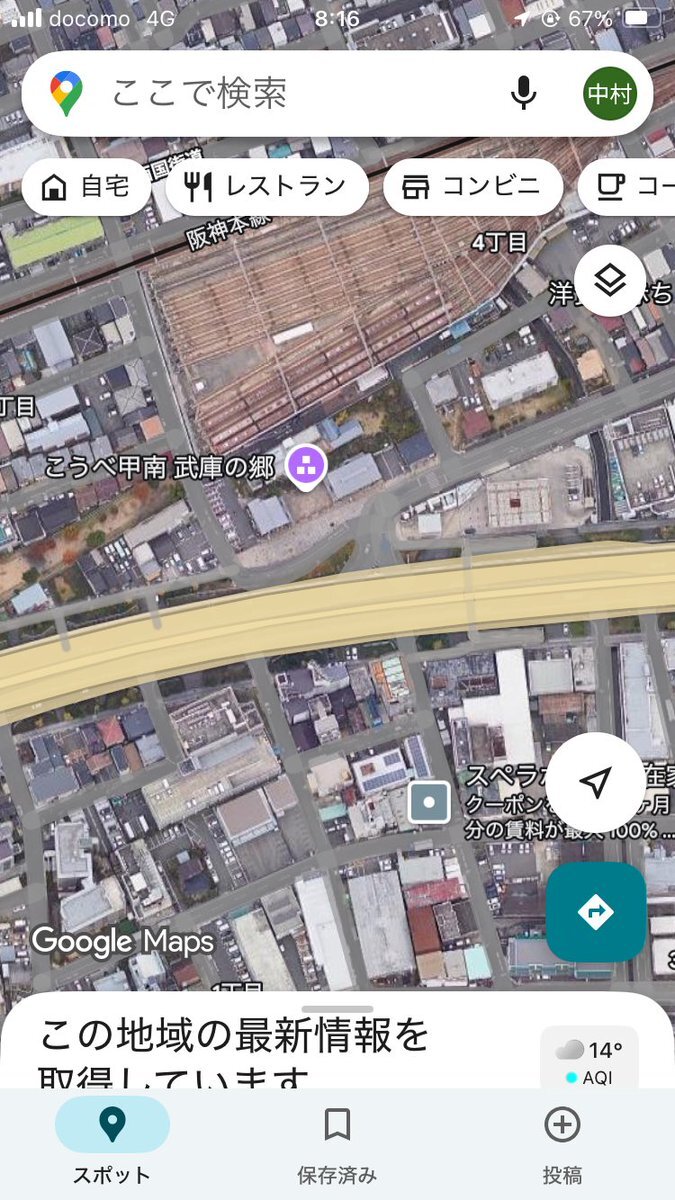675x1200 pixels.
Task: Open the 14° weather and AQI widget
Action: click(x=589, y=1060)
